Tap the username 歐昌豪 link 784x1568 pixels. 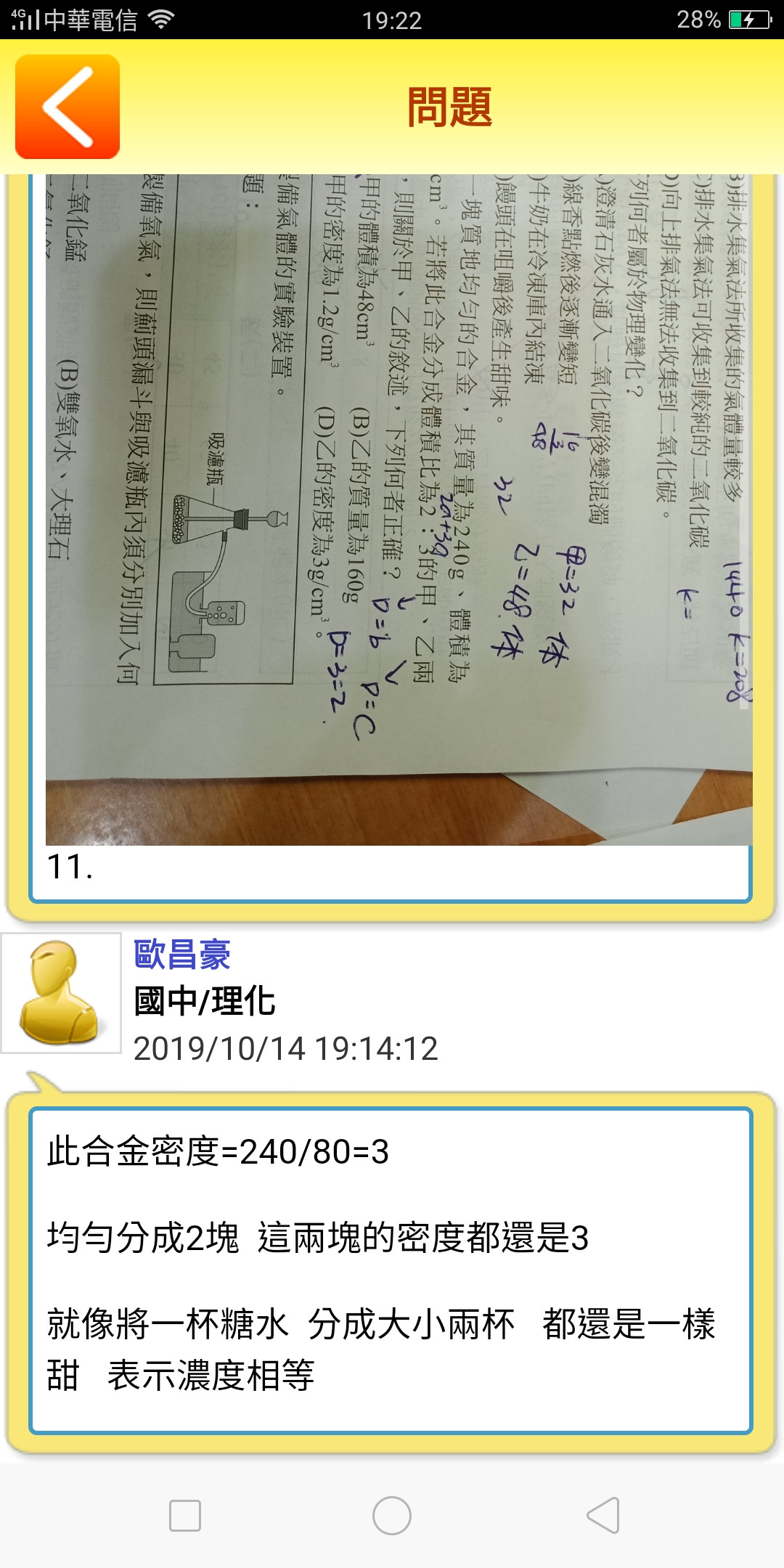tap(182, 955)
